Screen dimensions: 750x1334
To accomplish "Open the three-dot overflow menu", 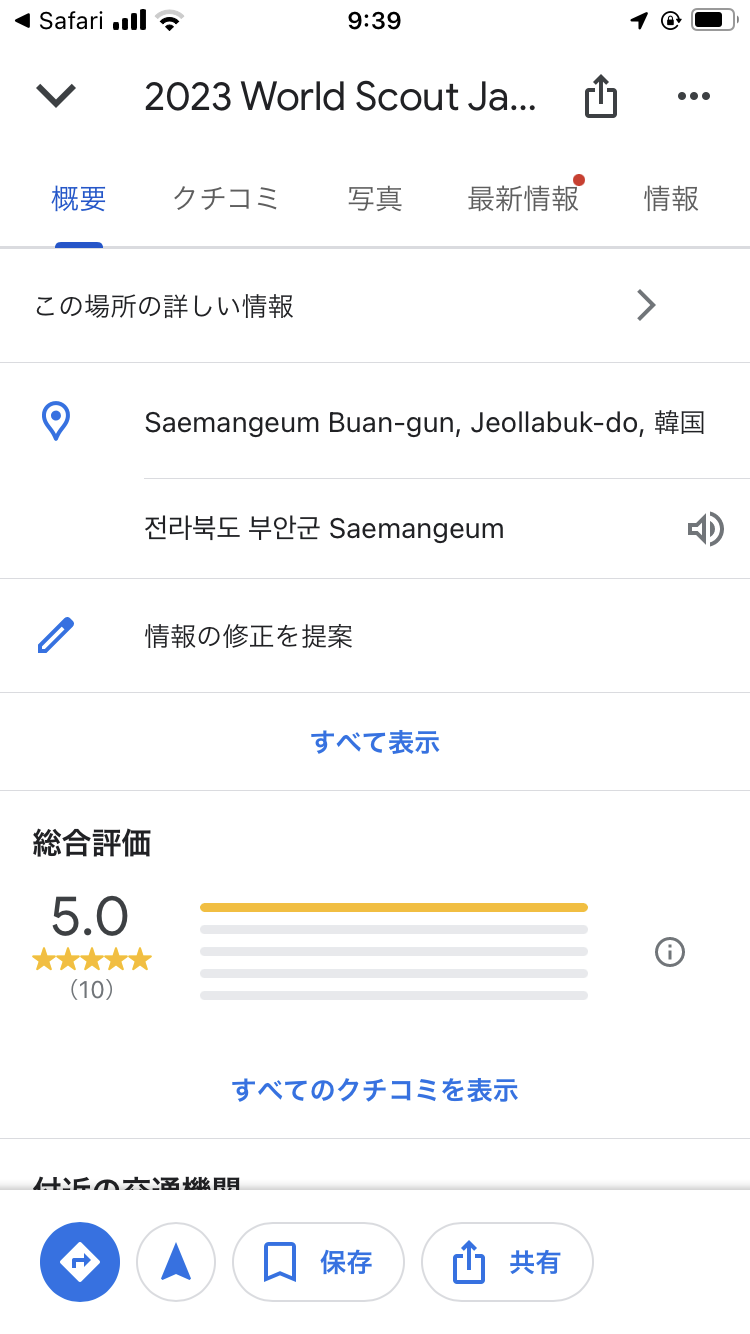I will click(693, 97).
